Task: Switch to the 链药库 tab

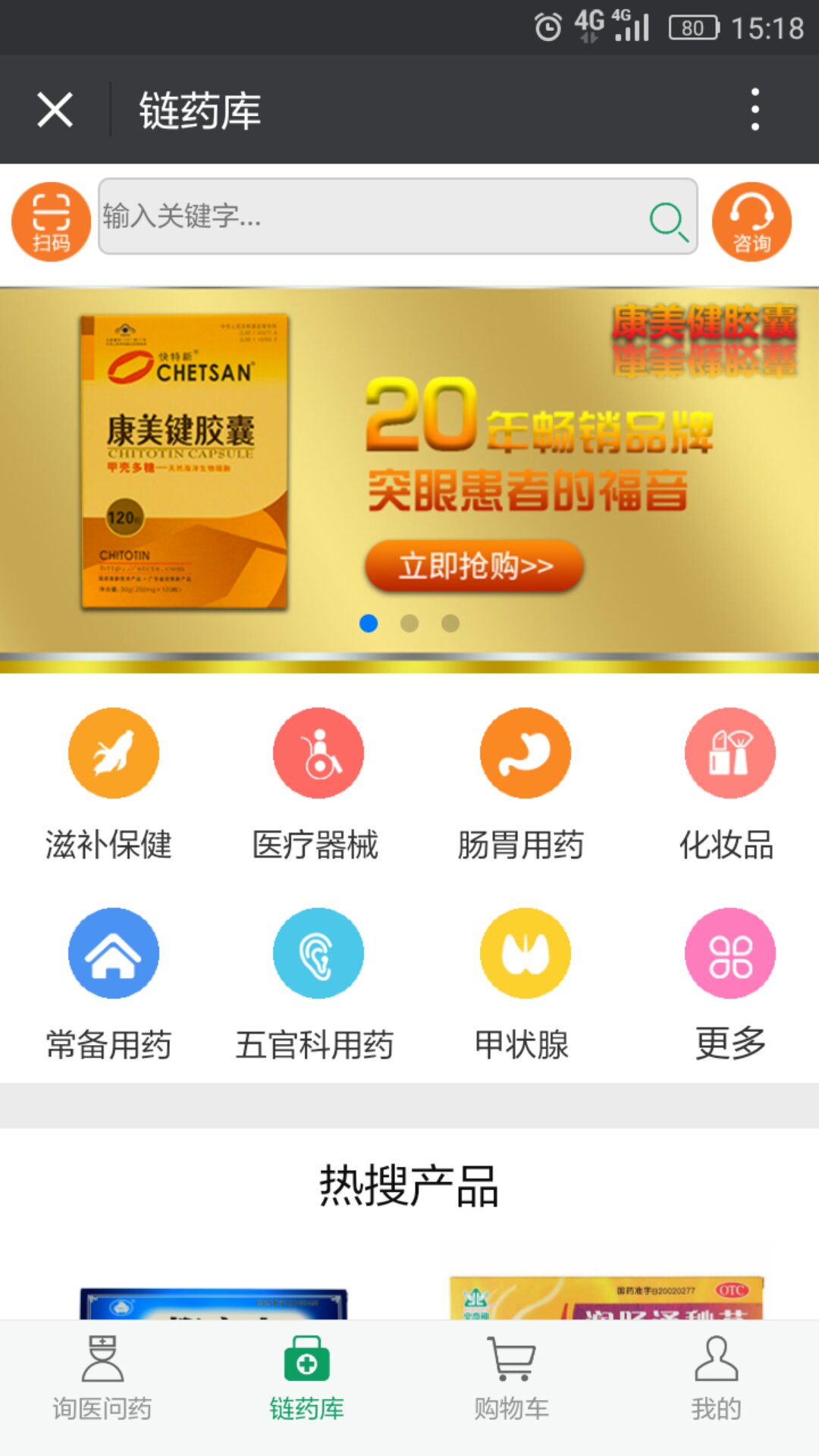Action: click(x=307, y=1380)
